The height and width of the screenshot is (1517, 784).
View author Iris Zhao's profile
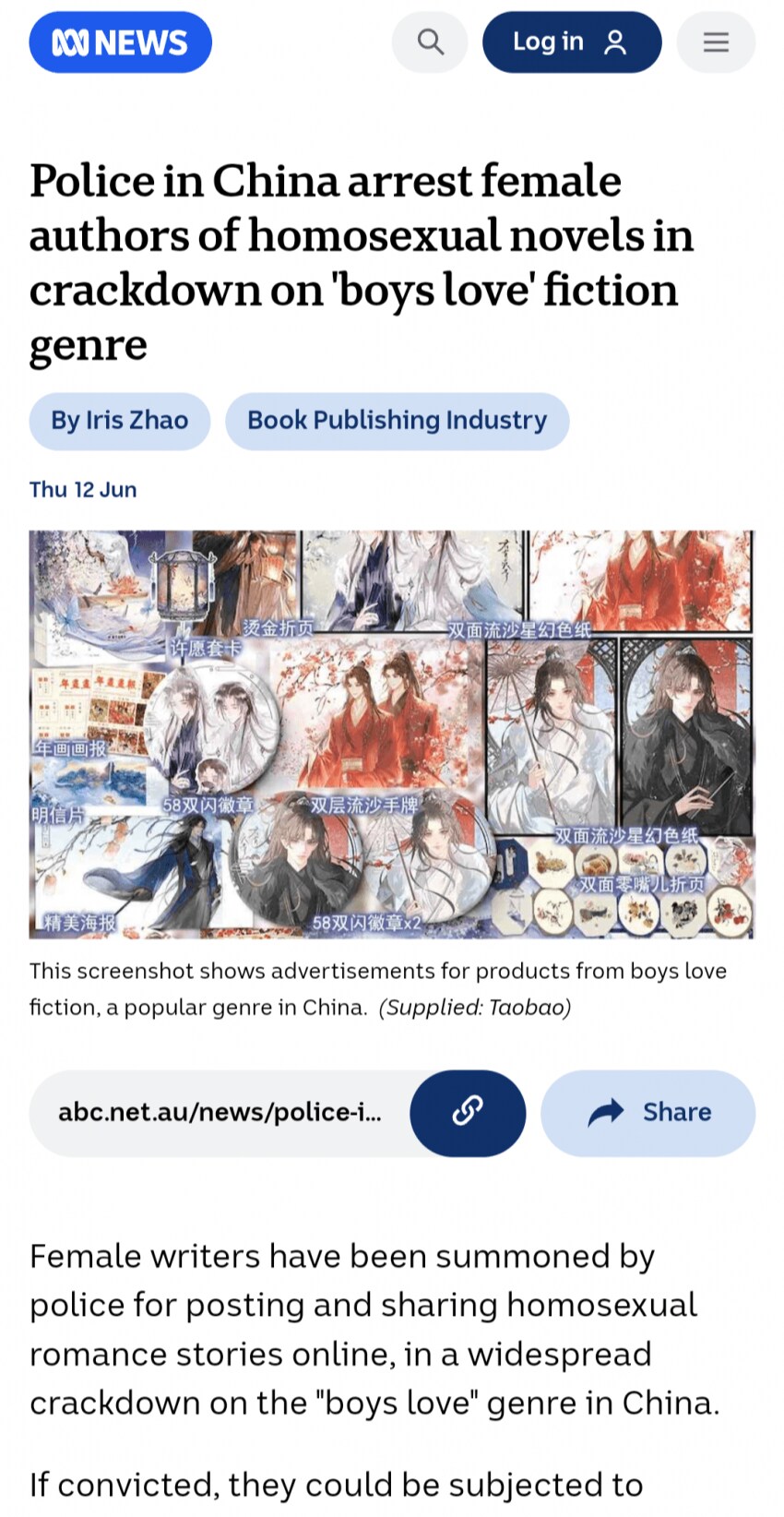point(119,421)
